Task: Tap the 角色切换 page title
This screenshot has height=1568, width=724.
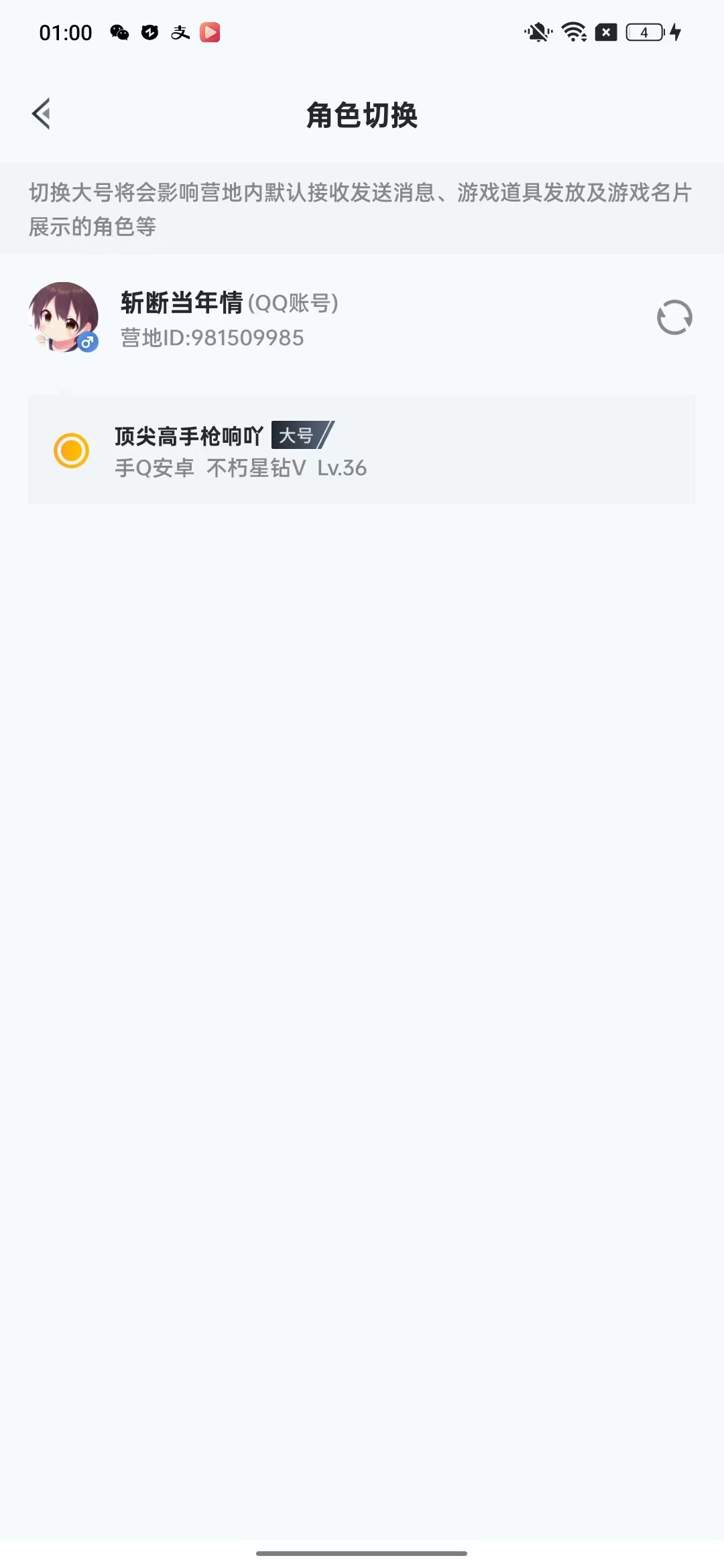Action: pos(362,115)
